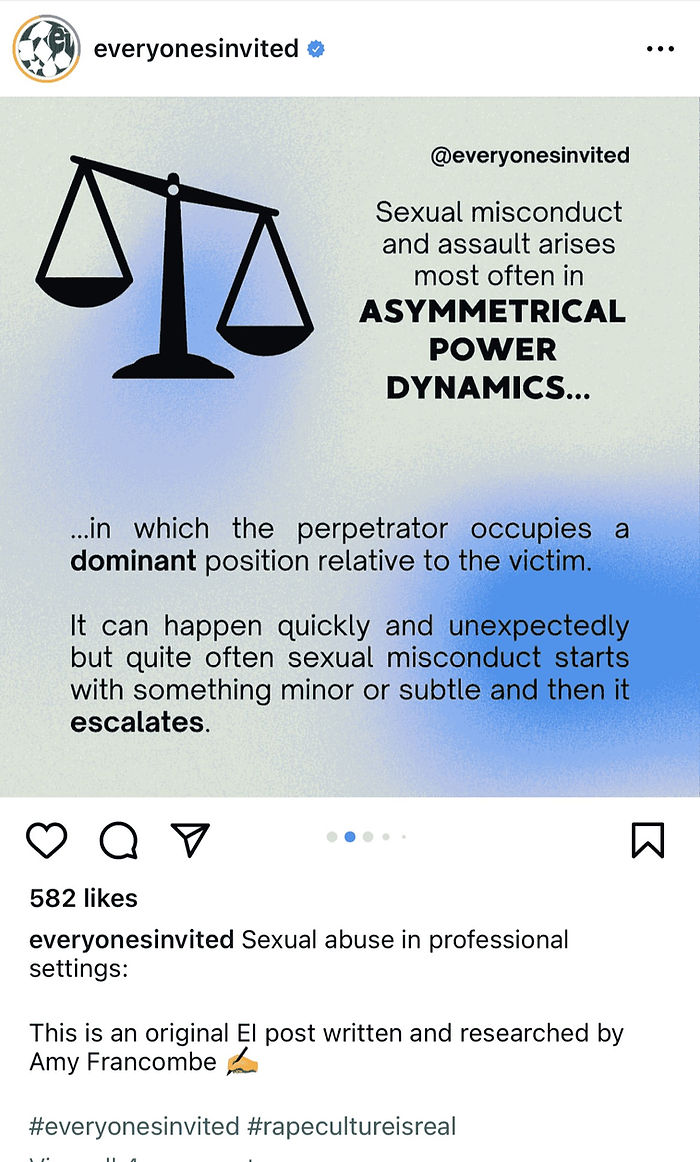
Task: View who liked via 582 likes
Action: coord(84,898)
